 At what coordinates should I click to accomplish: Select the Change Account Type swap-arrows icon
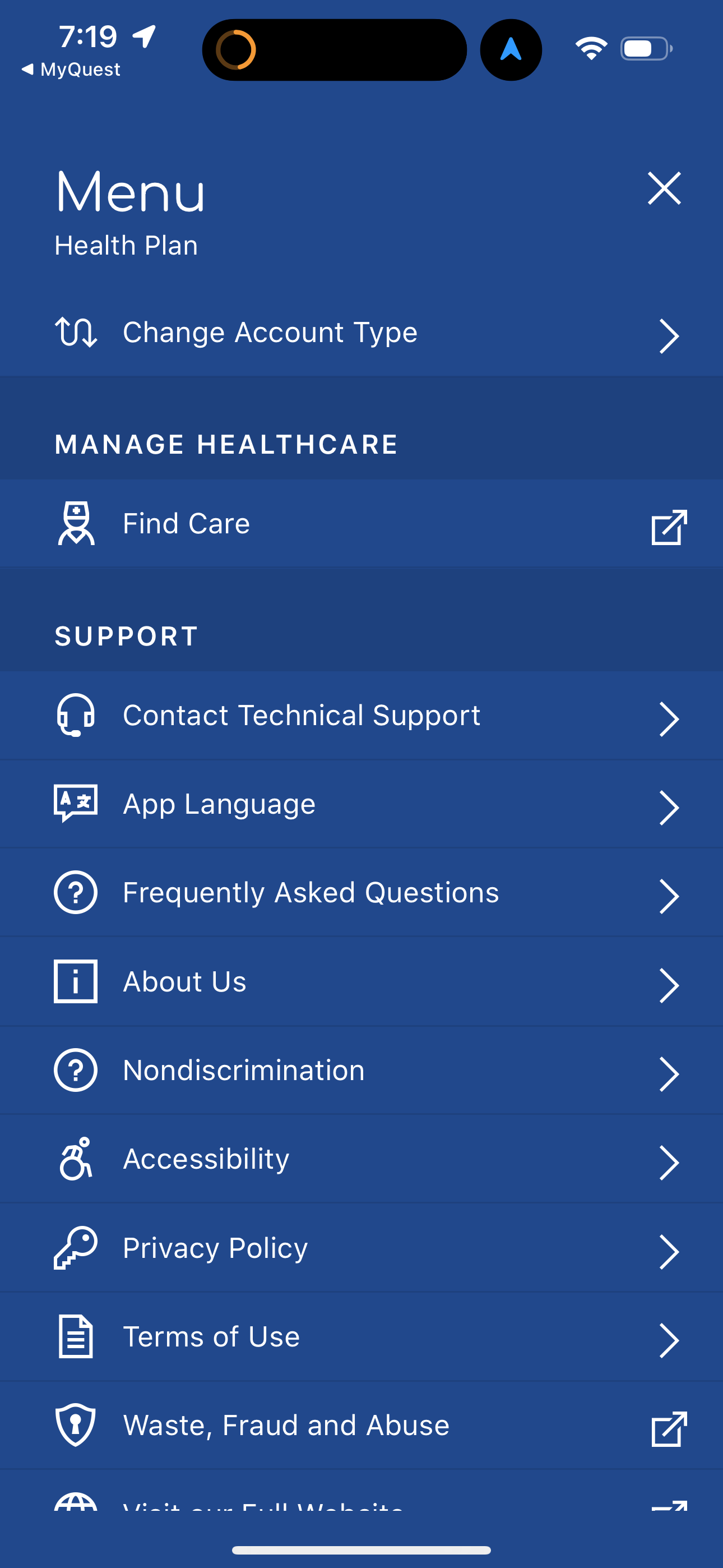pos(75,332)
